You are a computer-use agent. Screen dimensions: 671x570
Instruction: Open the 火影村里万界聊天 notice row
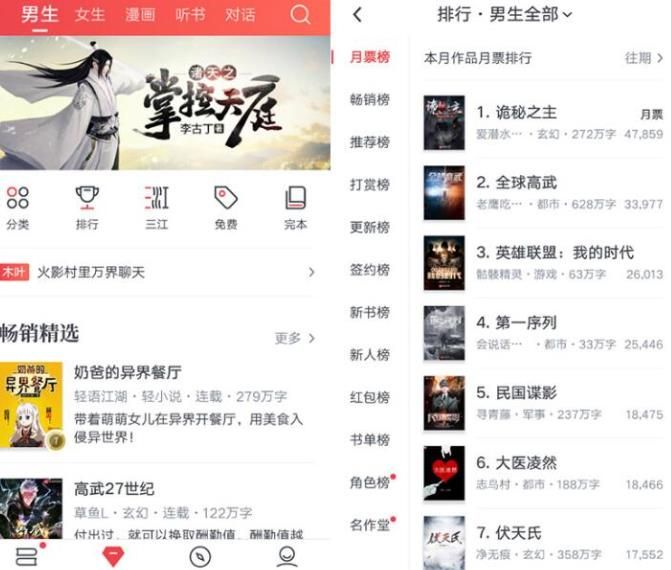[160, 272]
